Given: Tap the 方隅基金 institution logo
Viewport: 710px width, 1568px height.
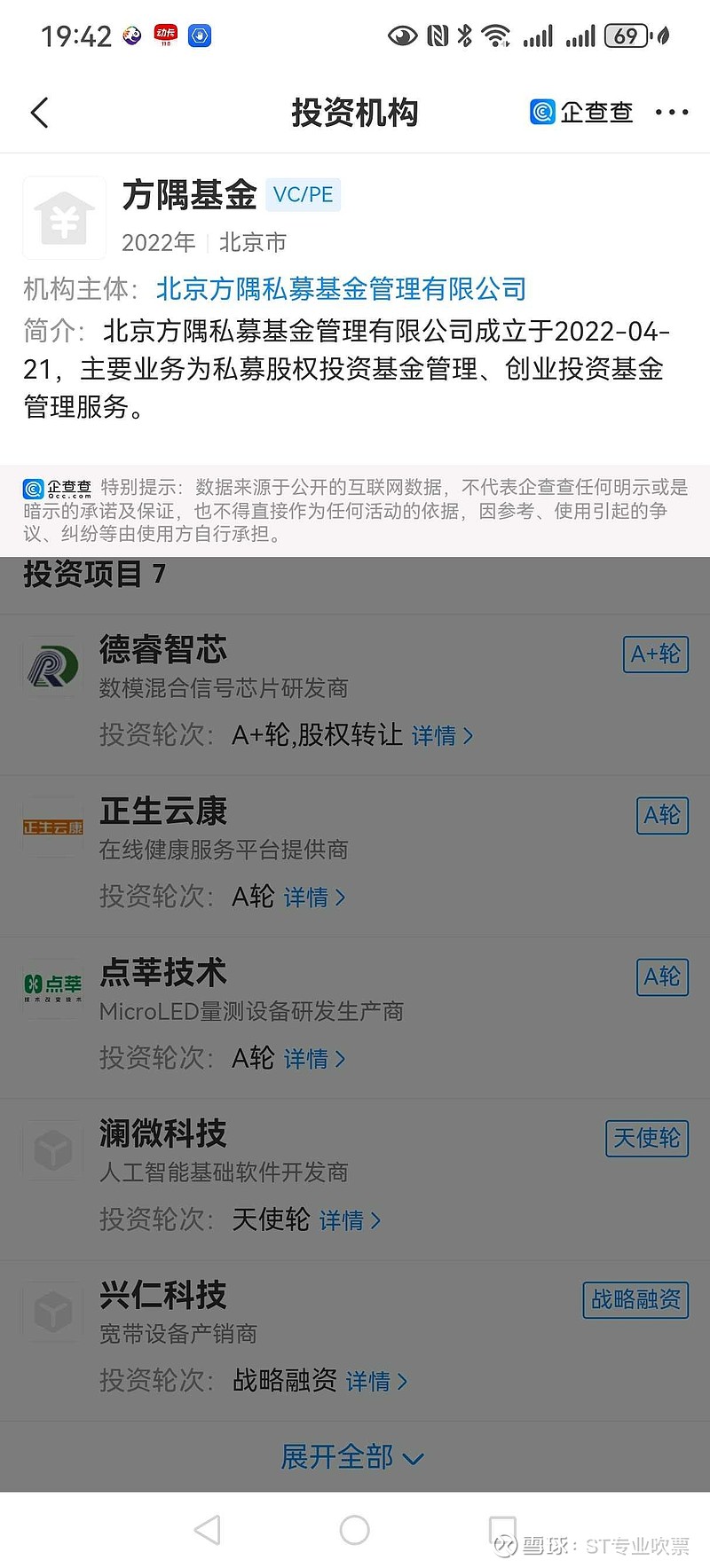Looking at the screenshot, I should pyautogui.click(x=64, y=217).
